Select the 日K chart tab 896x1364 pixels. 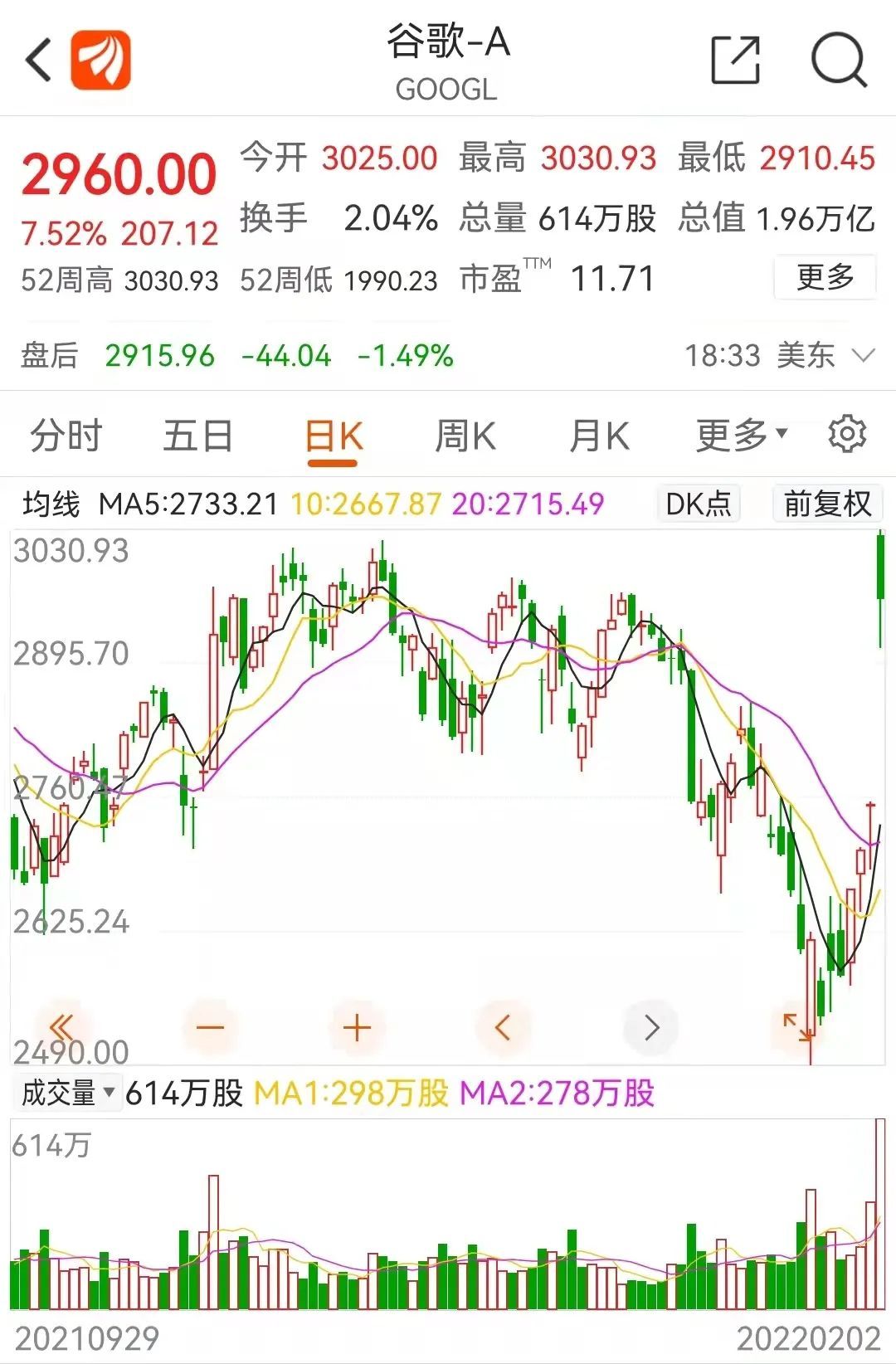pyautogui.click(x=334, y=436)
